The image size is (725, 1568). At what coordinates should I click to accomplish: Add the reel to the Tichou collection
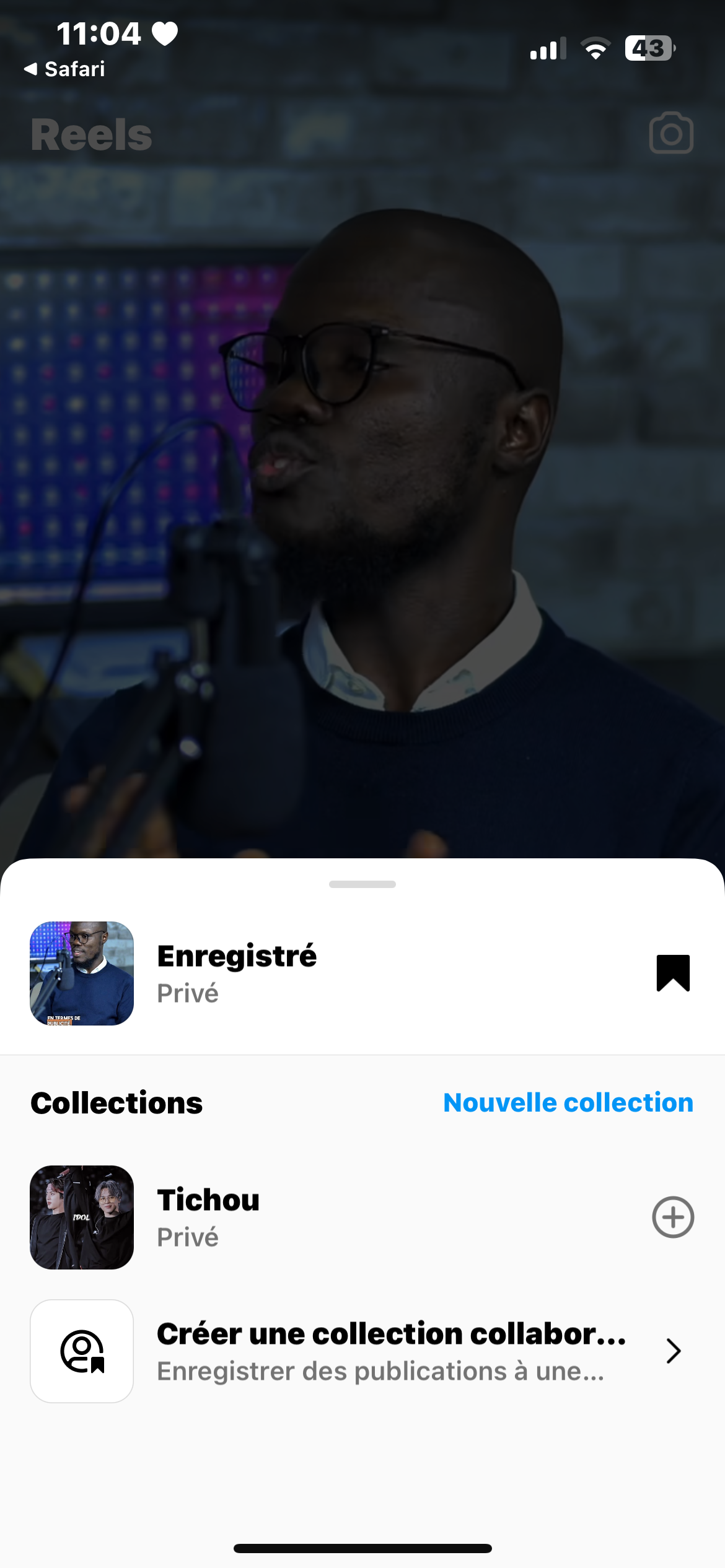[673, 1217]
